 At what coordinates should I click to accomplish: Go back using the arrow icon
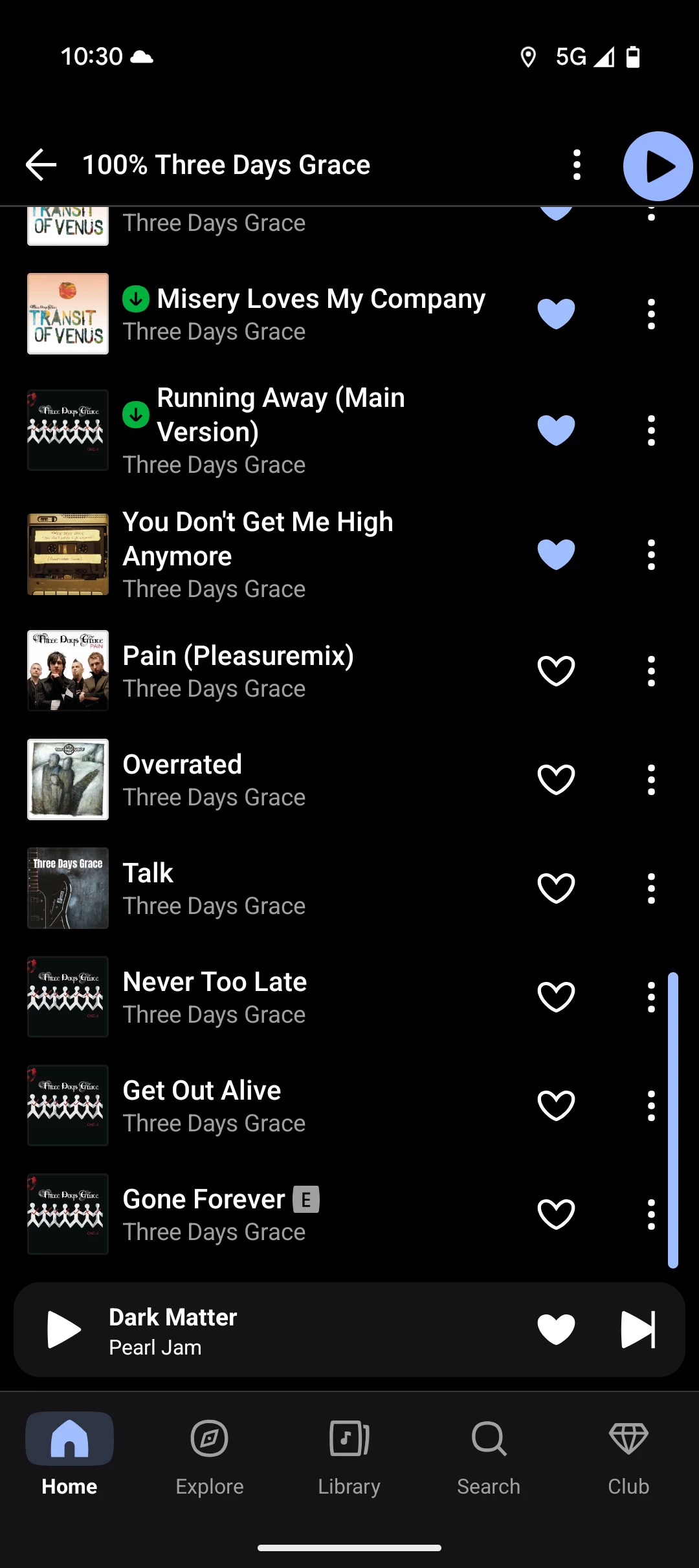41,165
